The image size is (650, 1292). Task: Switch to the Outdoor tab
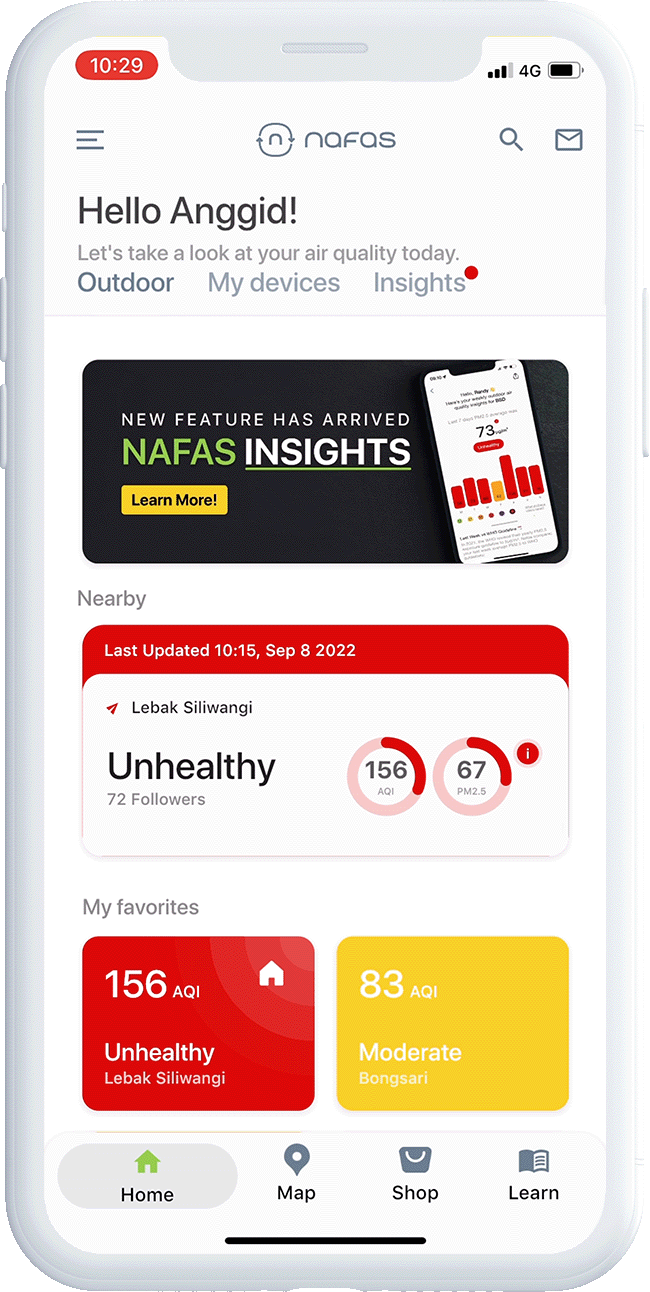[126, 283]
